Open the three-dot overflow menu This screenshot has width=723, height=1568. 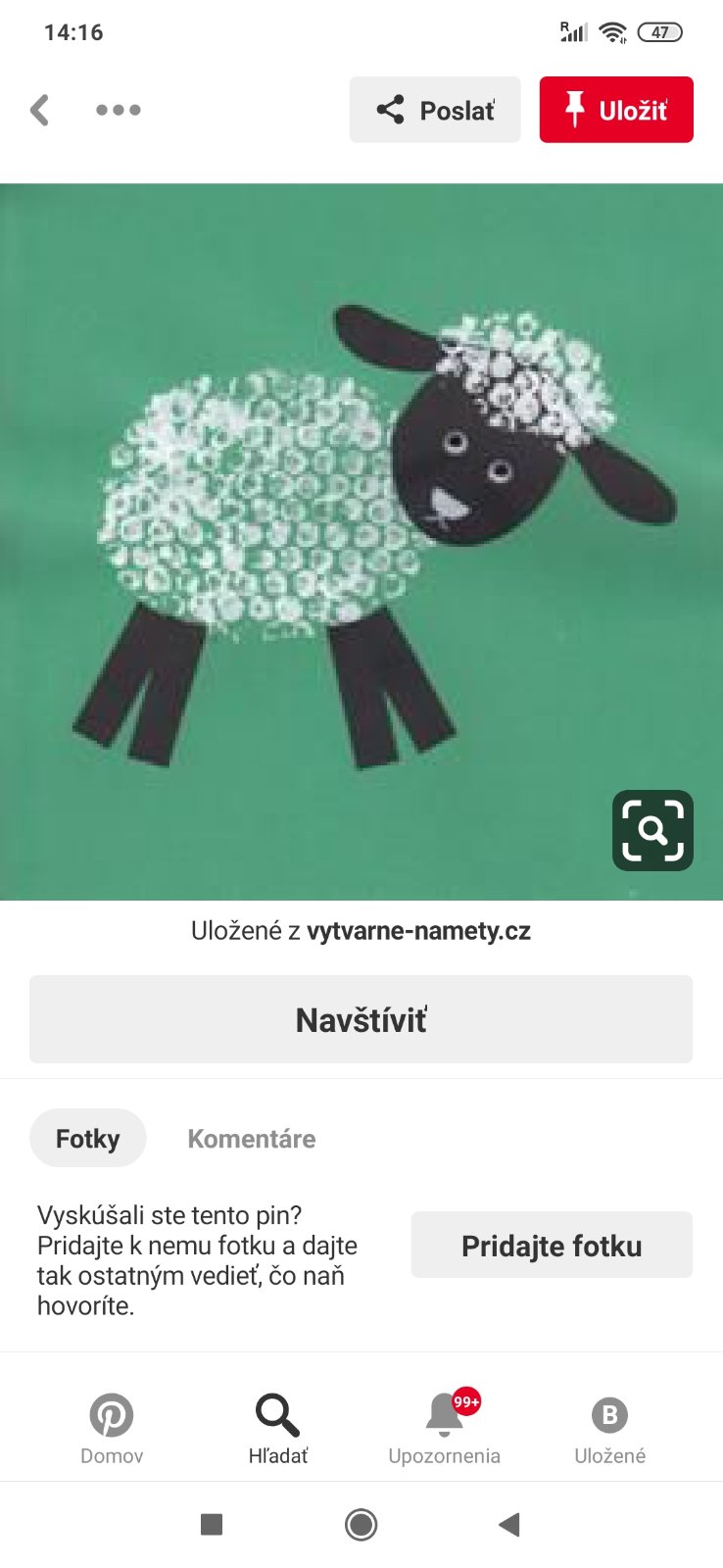(119, 110)
